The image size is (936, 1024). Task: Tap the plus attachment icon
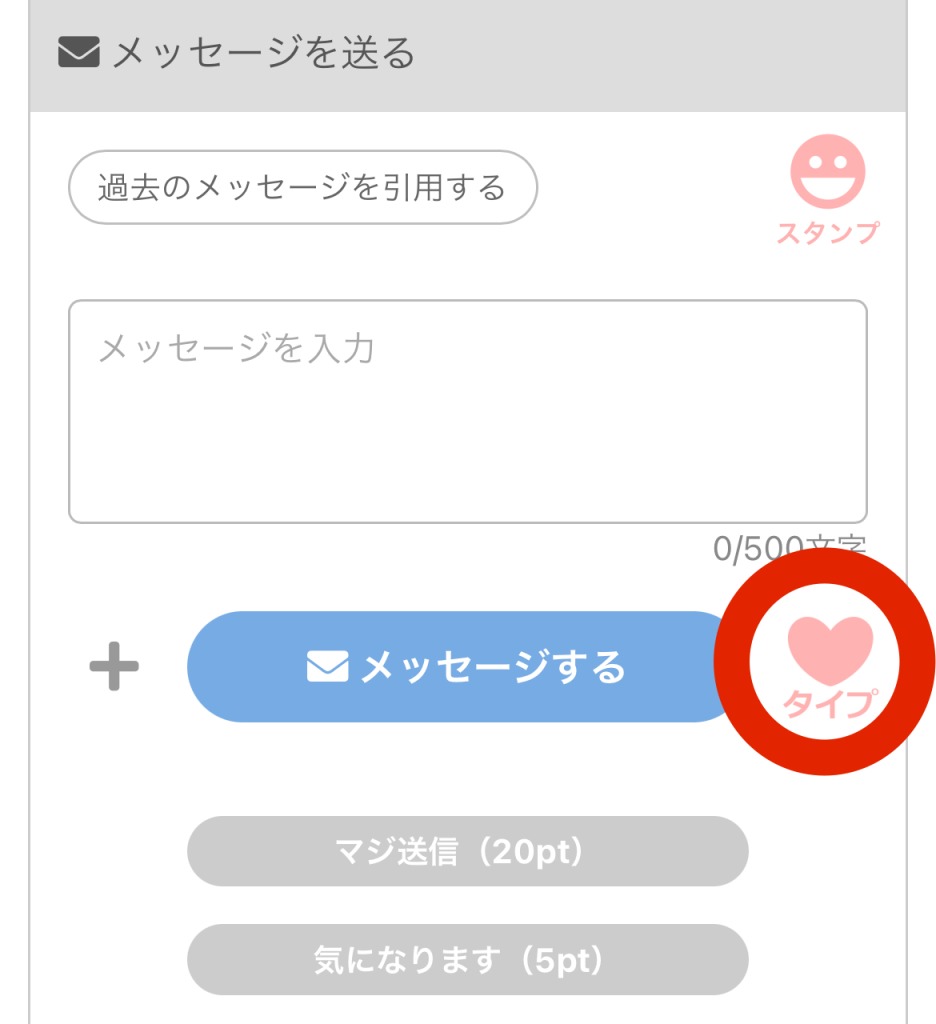click(114, 667)
